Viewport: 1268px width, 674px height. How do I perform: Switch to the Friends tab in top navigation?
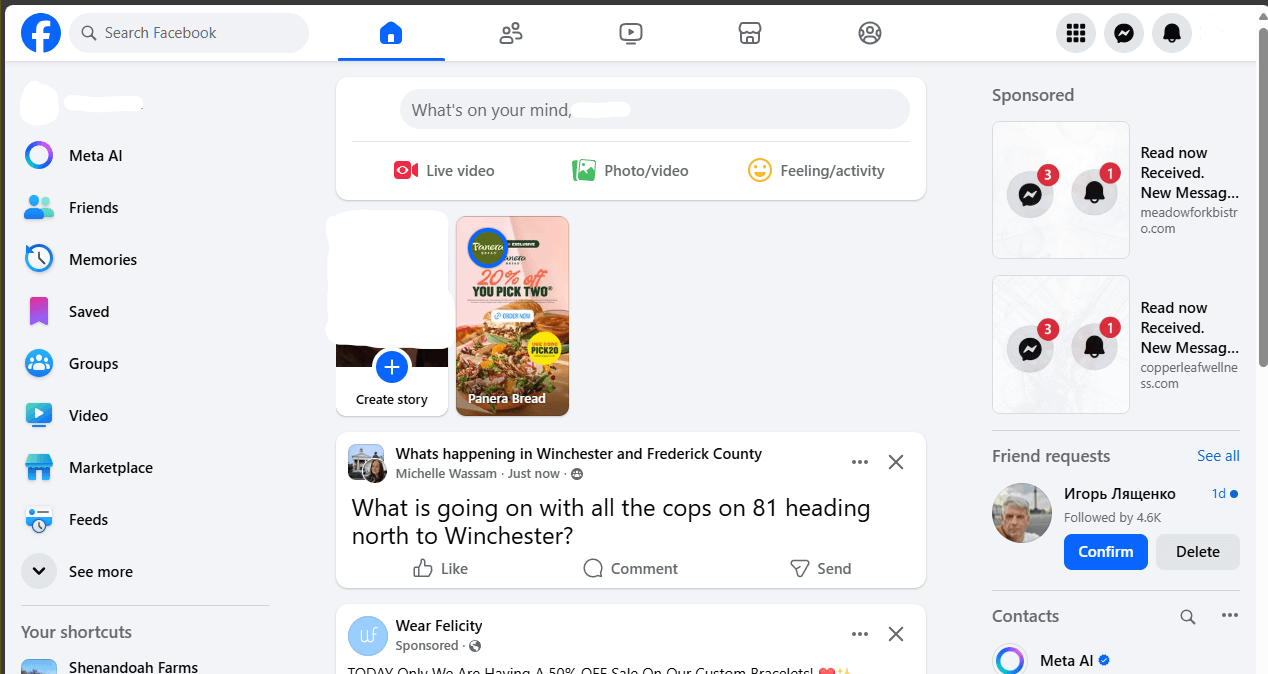tap(511, 34)
